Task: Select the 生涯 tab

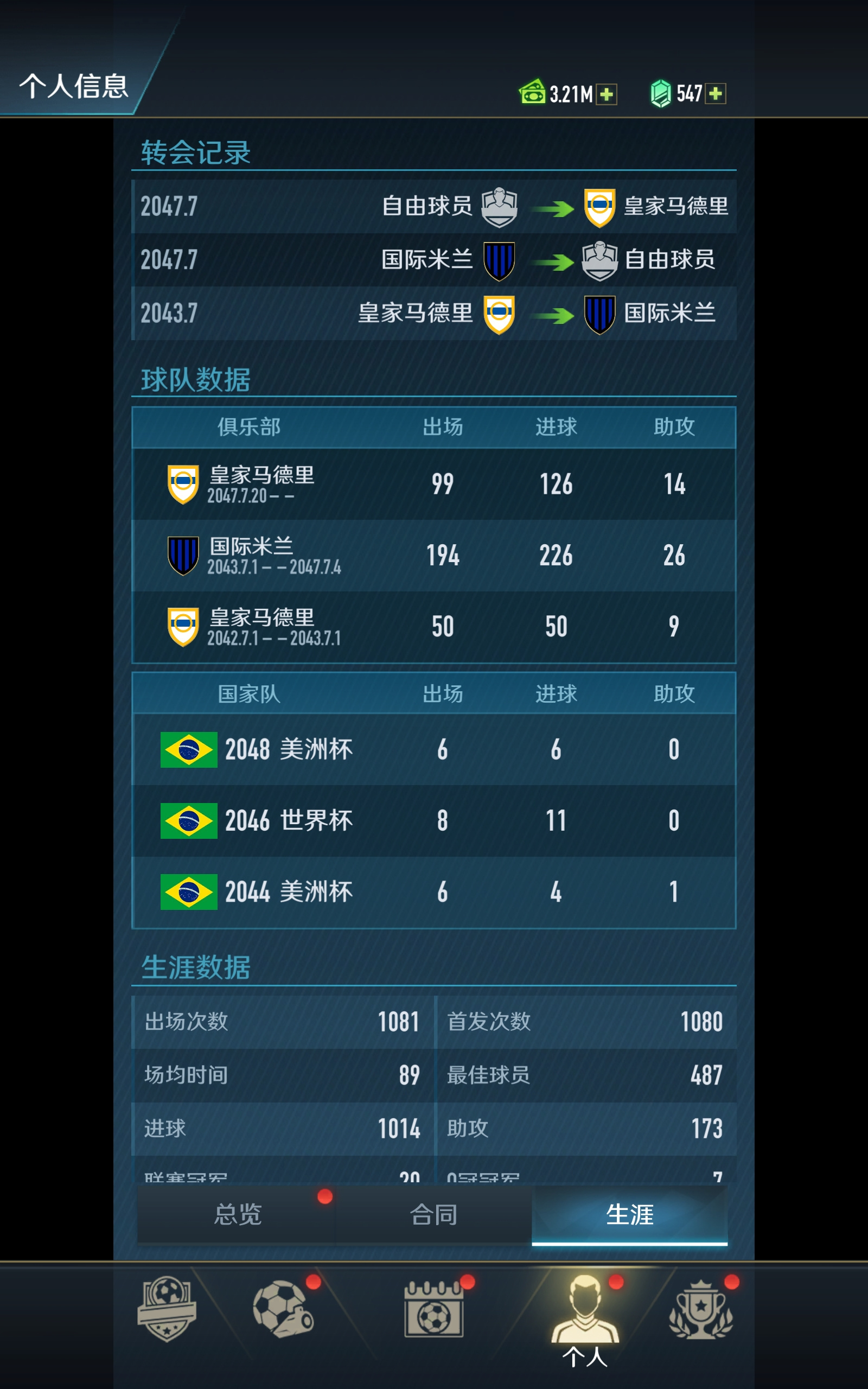Action: click(x=630, y=1214)
